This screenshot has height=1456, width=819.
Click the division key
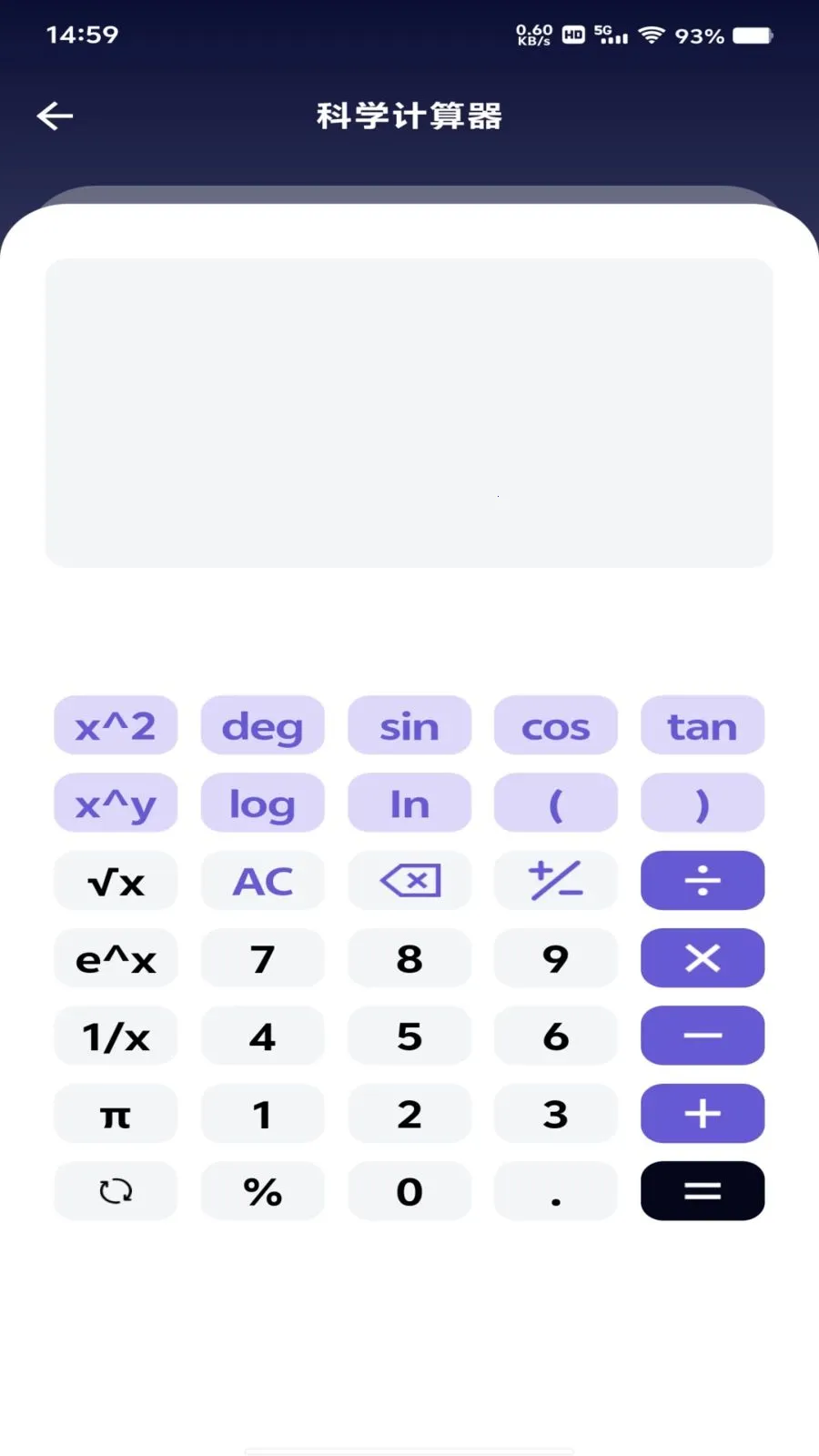pyautogui.click(x=702, y=880)
